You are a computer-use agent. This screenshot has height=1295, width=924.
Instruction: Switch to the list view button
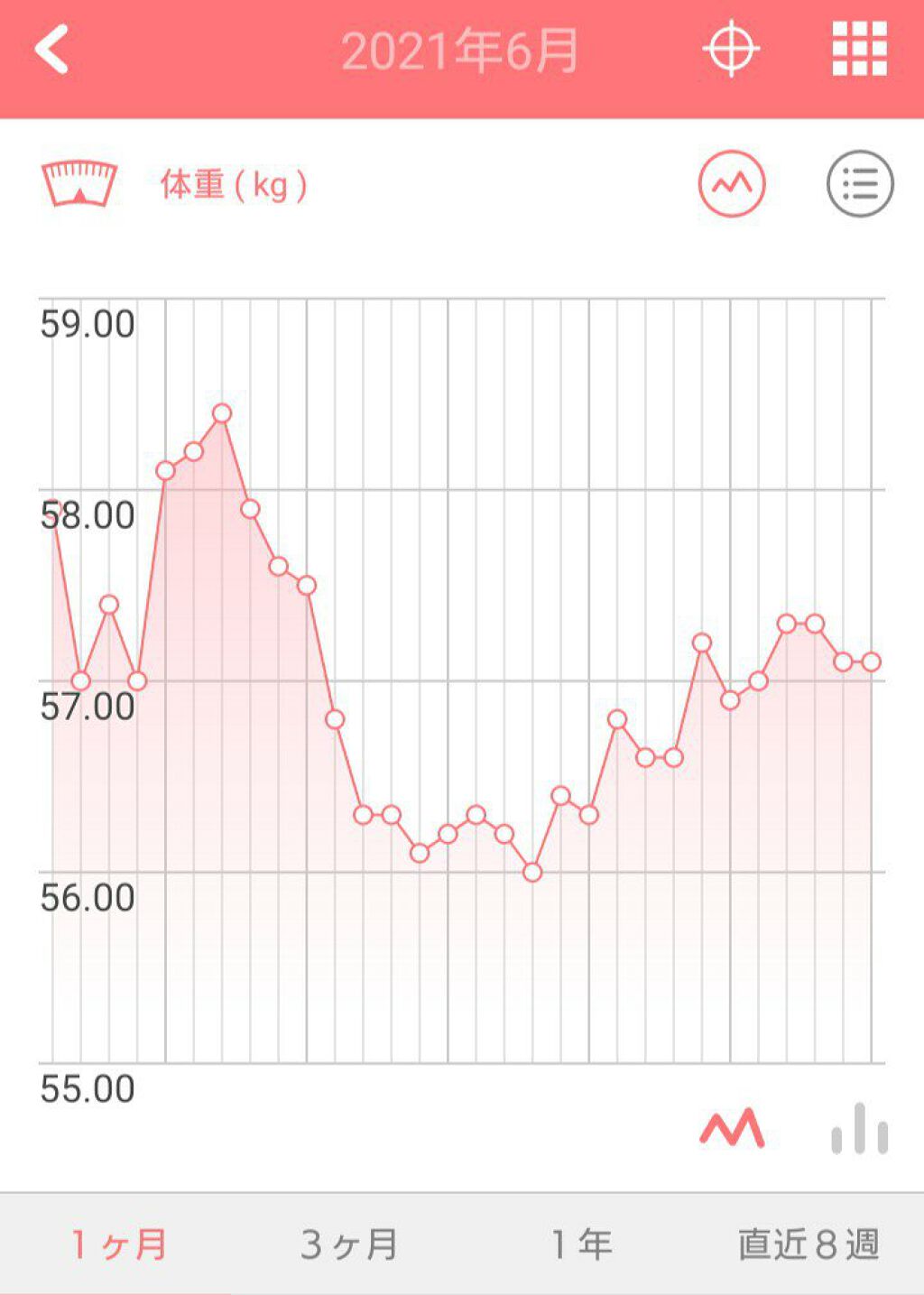click(860, 184)
